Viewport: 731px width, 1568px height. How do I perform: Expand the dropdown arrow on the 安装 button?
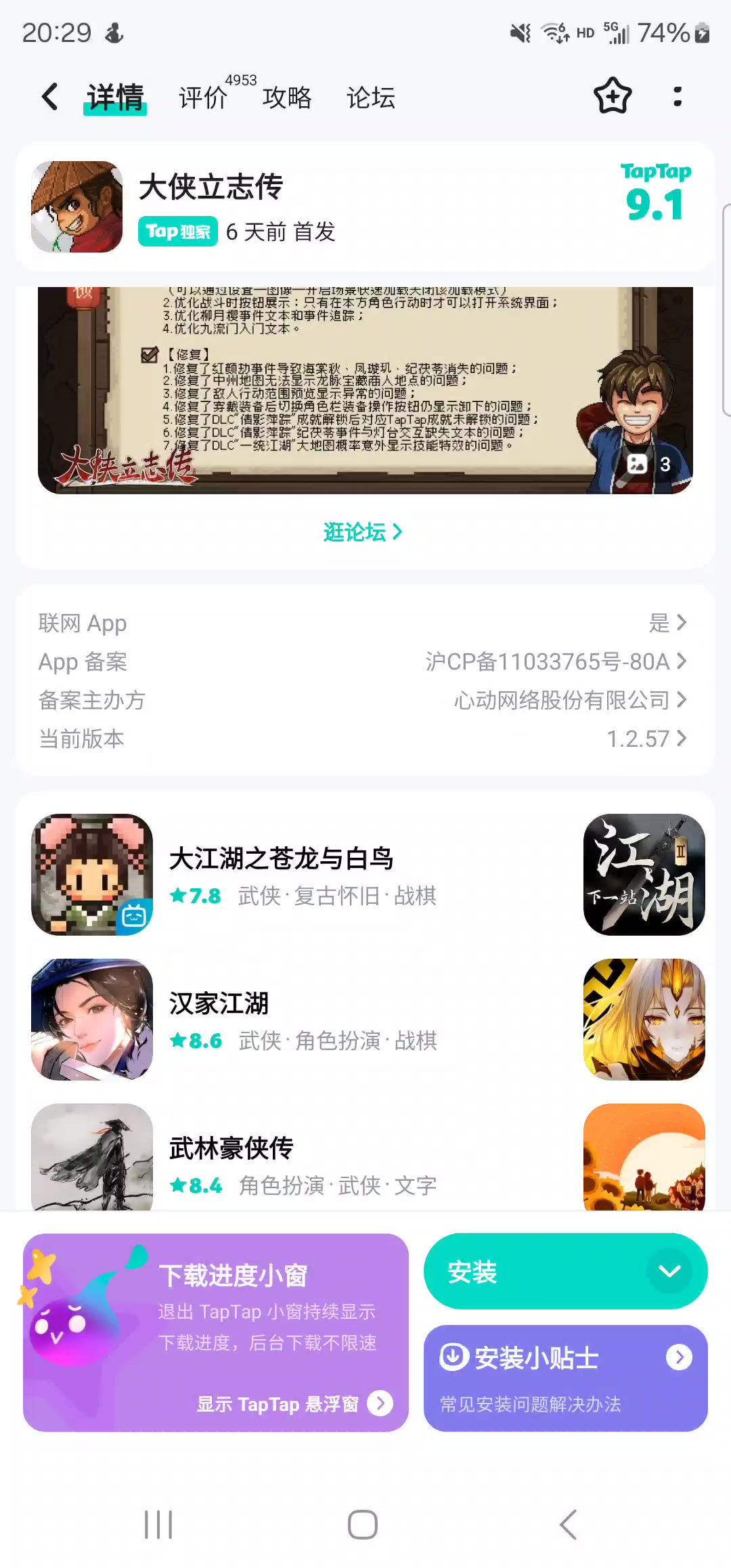[x=669, y=1271]
